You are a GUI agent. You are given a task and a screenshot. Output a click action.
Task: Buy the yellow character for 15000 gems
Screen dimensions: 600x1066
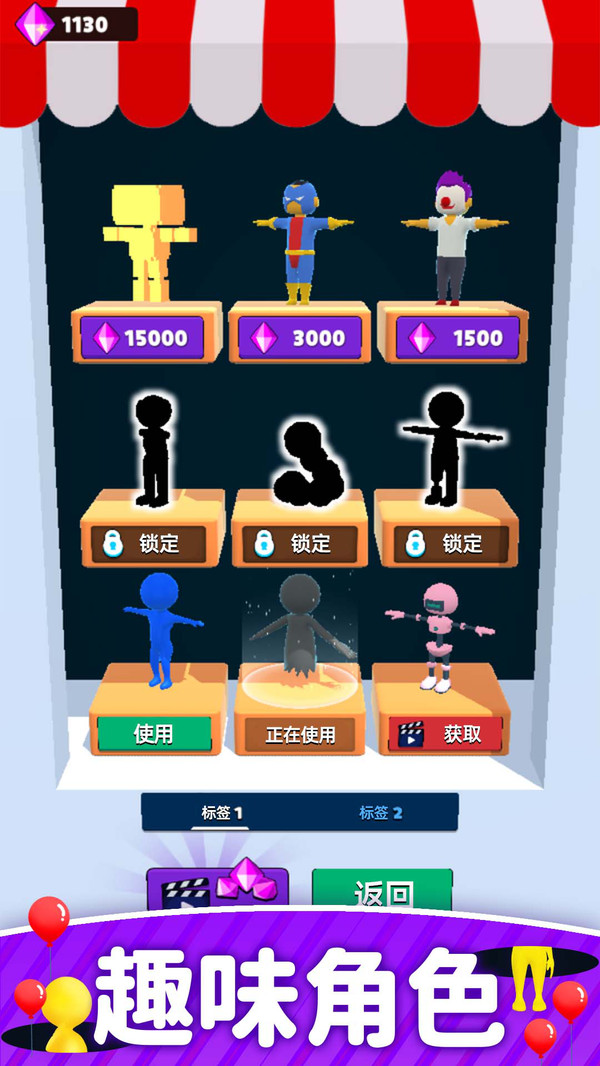coord(145,338)
